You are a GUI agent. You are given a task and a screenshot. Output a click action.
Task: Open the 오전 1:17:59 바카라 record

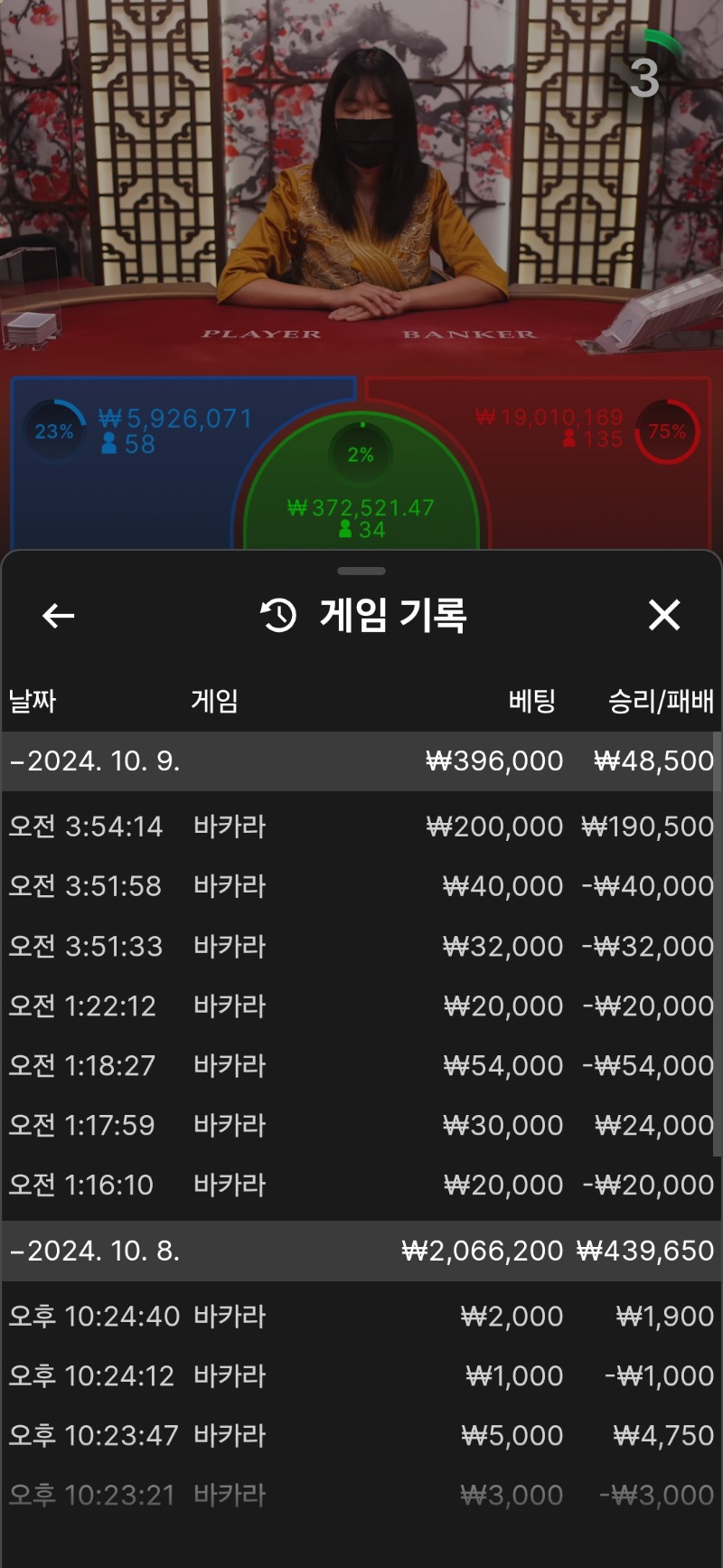(x=361, y=1125)
